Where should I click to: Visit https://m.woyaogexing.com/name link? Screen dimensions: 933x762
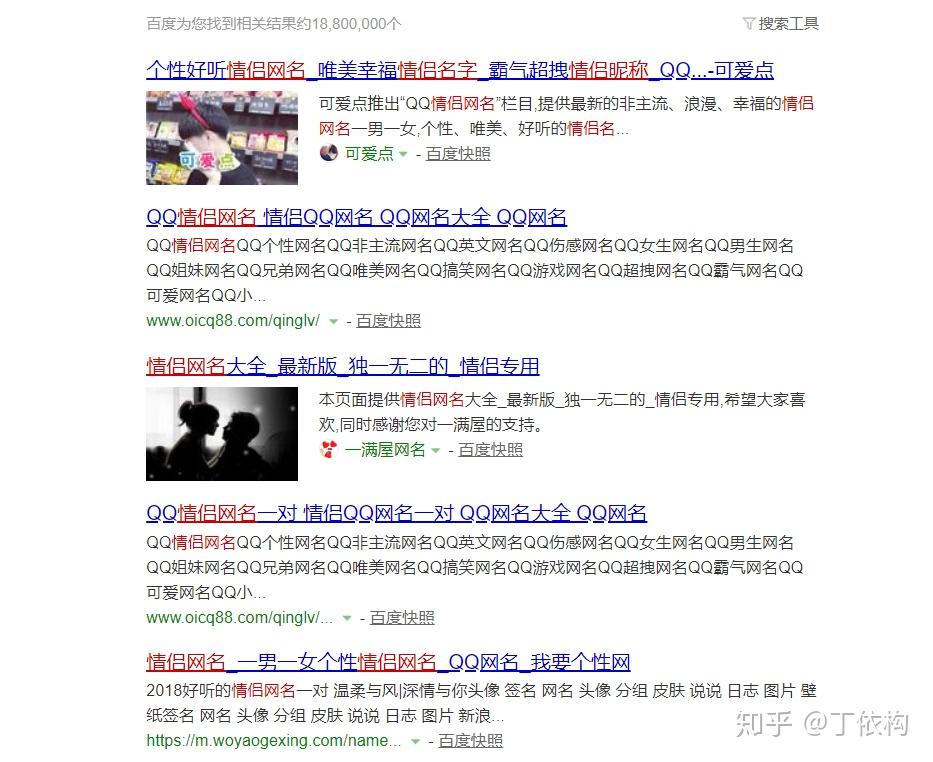point(274,741)
